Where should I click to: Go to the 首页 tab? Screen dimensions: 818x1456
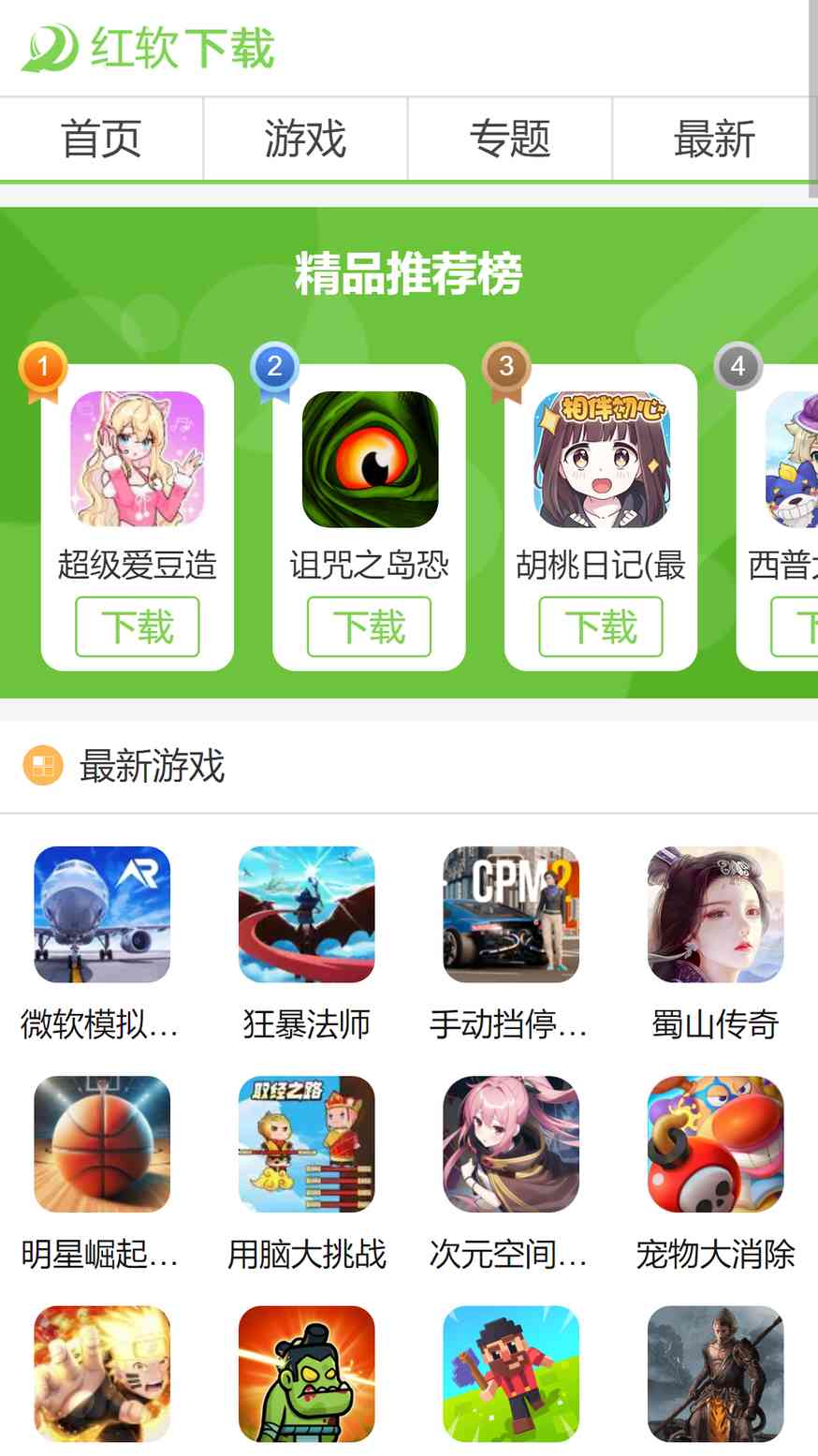(x=101, y=139)
